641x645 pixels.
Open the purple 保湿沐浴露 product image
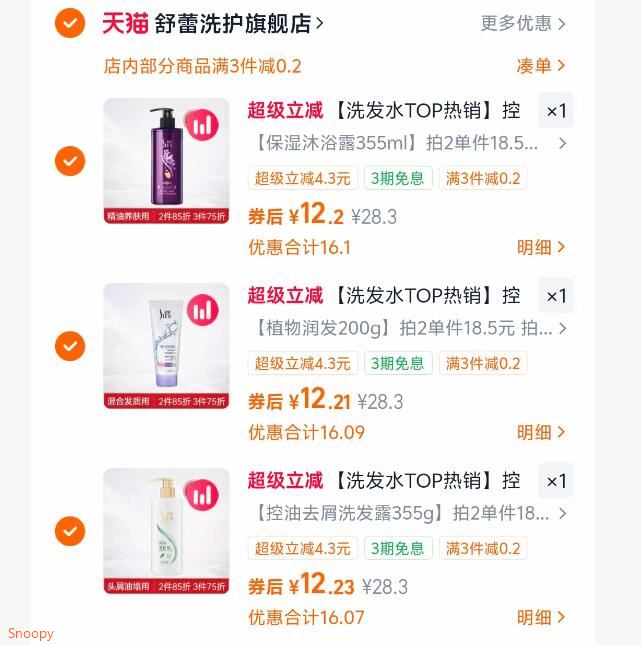(166, 160)
